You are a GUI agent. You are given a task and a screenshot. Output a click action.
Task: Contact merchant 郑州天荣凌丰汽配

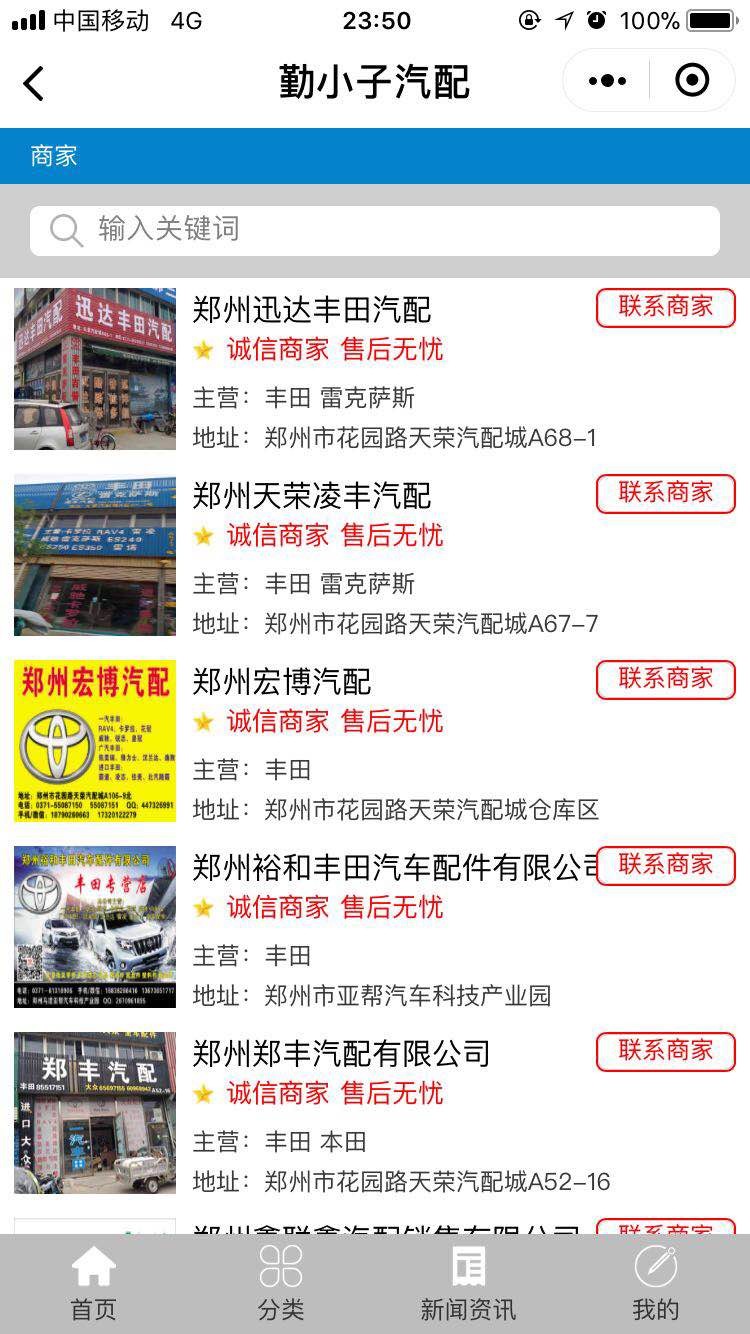pyautogui.click(x=665, y=493)
